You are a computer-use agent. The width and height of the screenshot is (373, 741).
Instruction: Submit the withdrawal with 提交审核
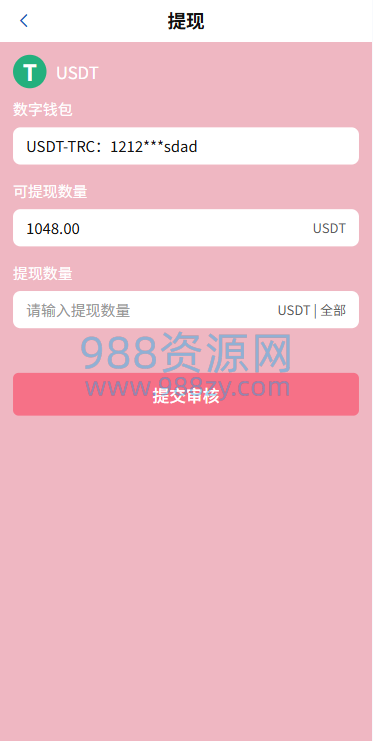coord(186,394)
